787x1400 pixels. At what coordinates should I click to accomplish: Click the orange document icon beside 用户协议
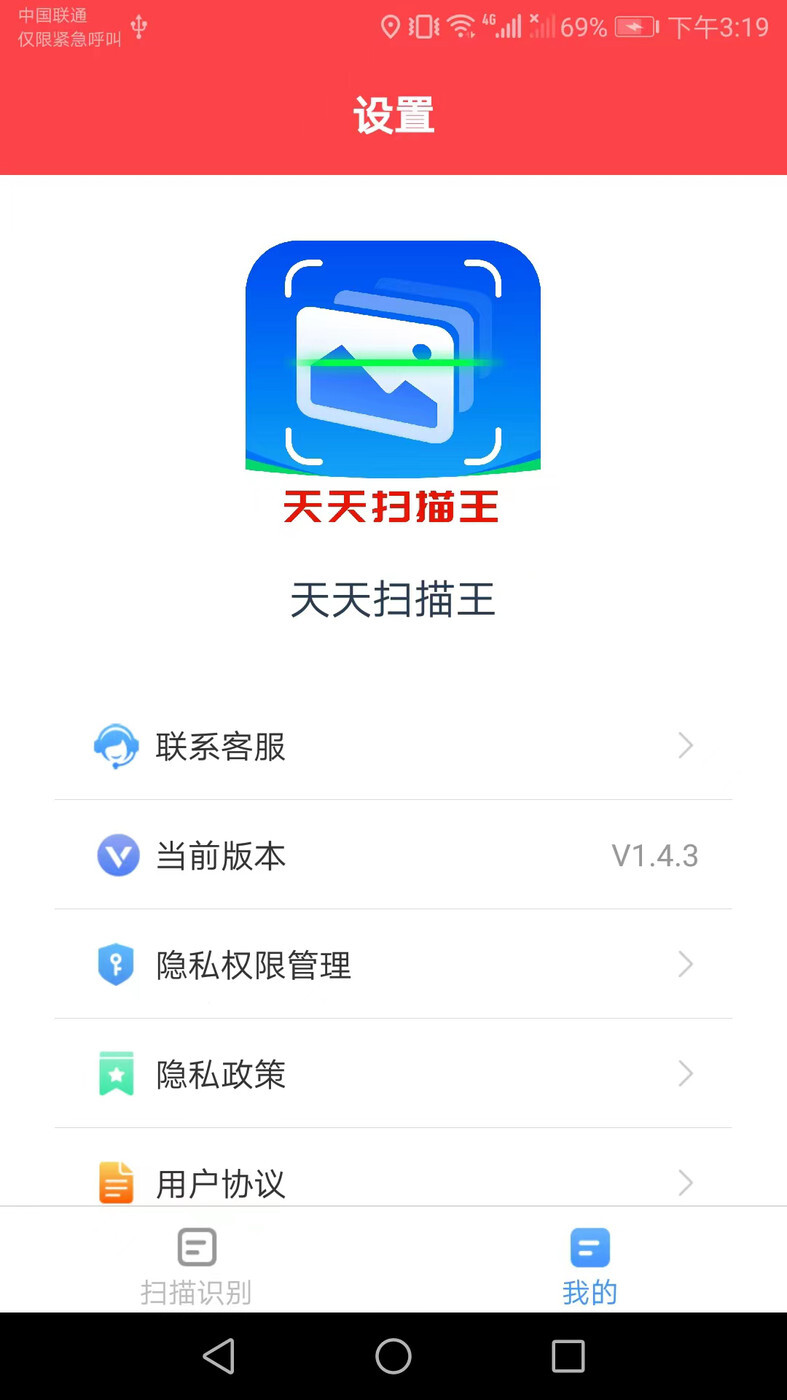117,1183
